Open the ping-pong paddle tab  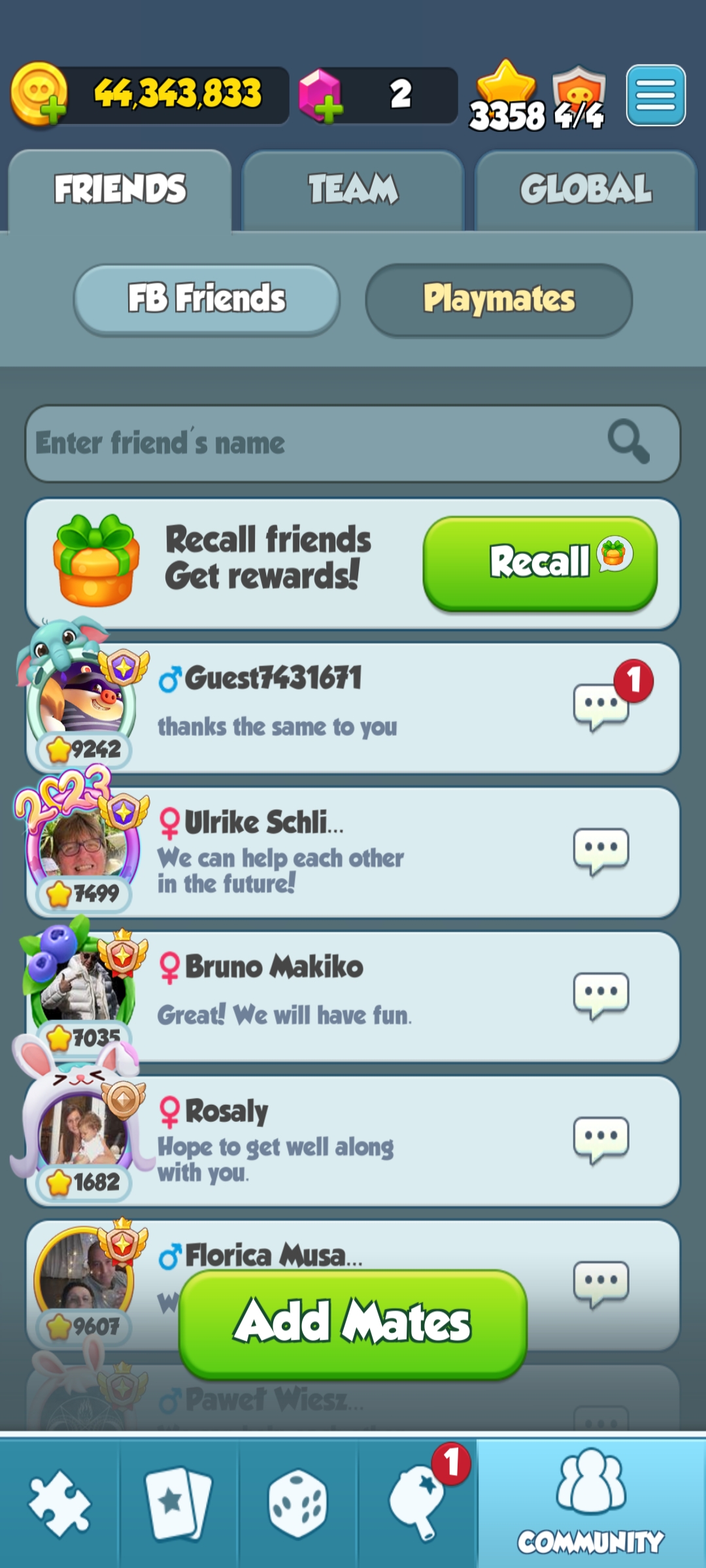[x=416, y=1503]
